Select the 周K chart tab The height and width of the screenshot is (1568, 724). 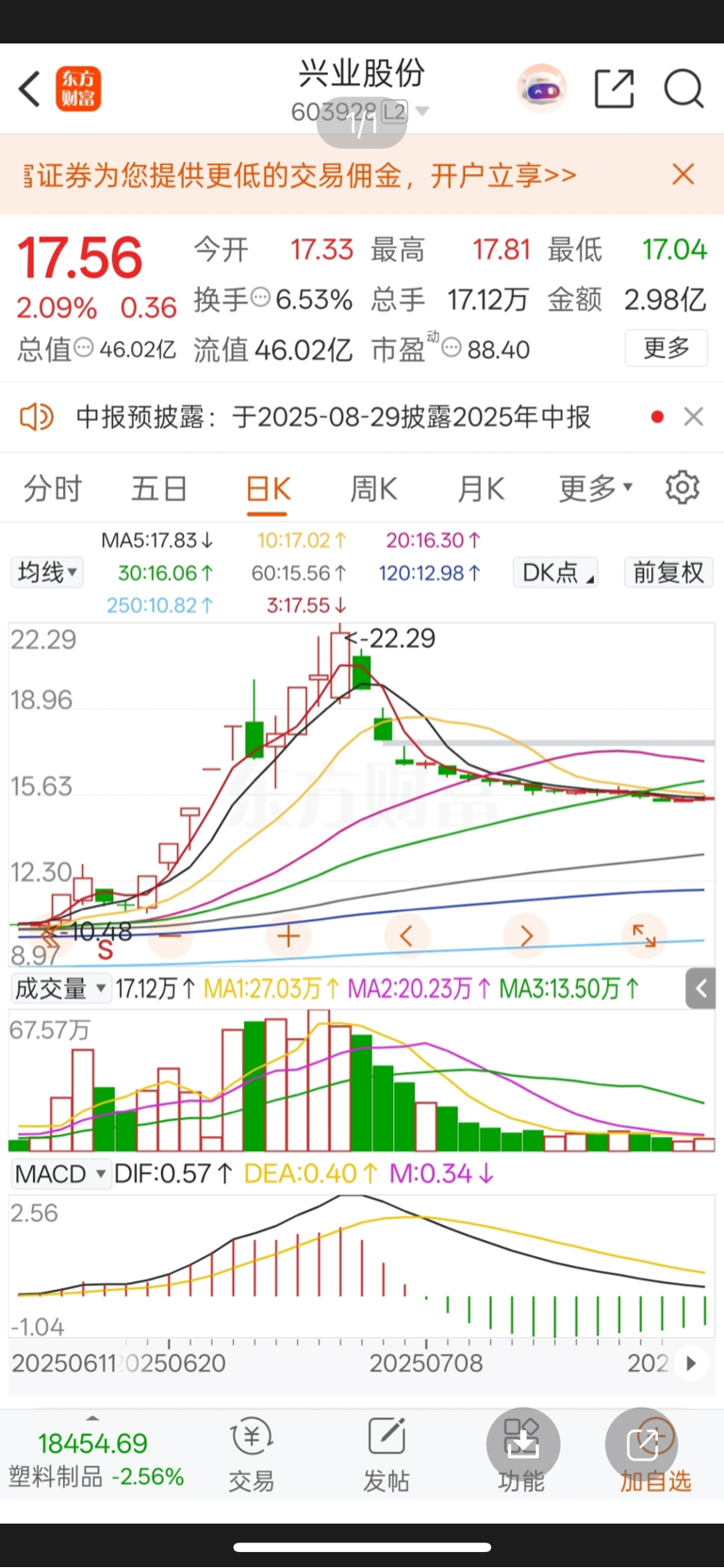(373, 488)
